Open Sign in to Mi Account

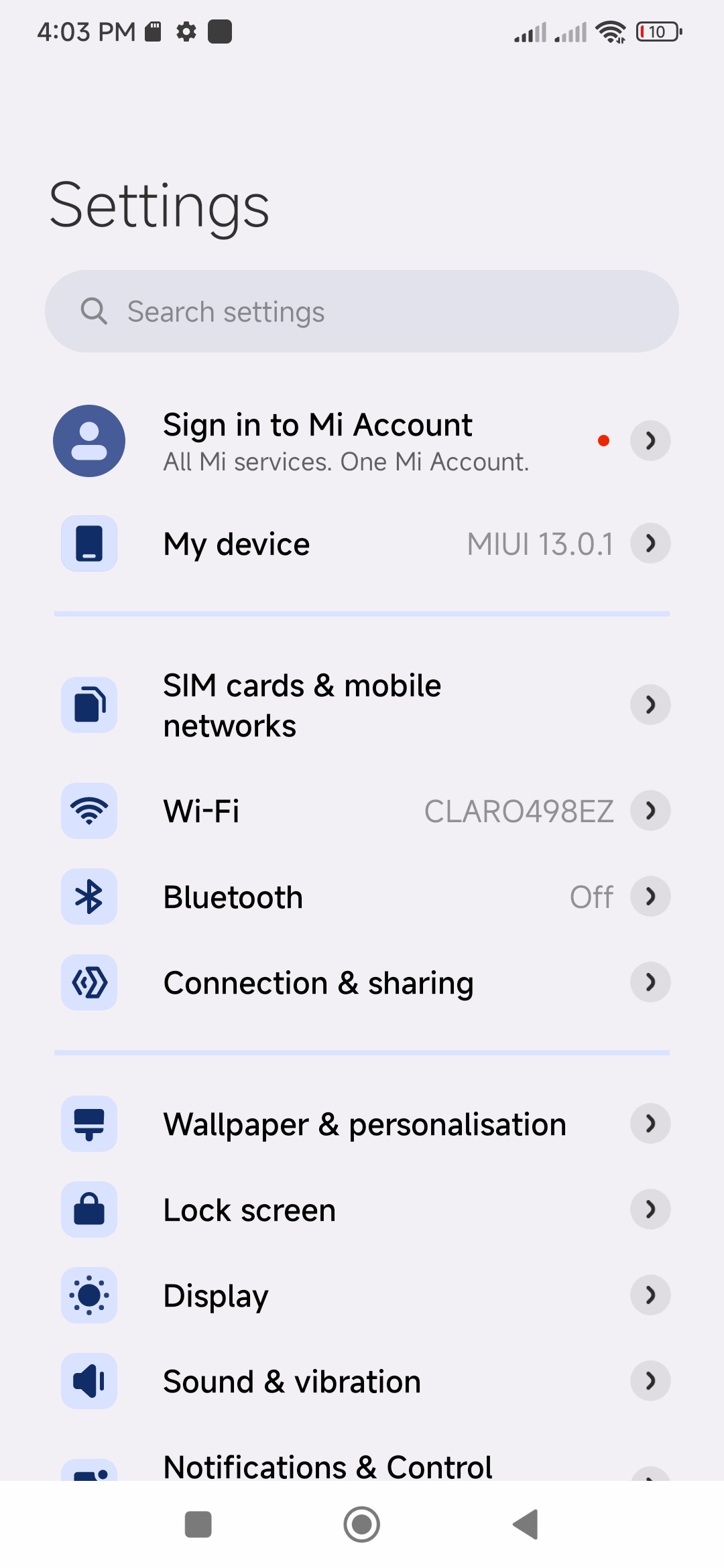[x=362, y=441]
